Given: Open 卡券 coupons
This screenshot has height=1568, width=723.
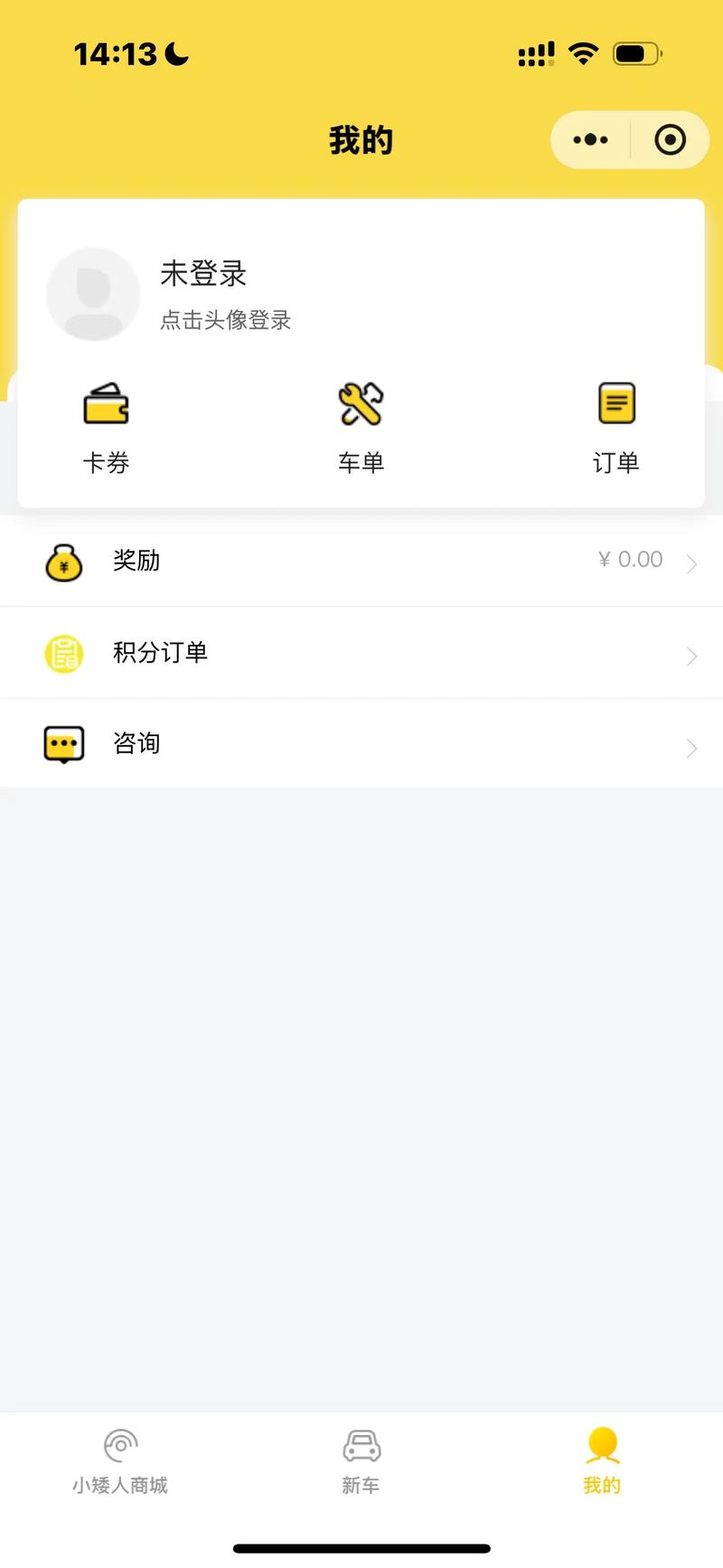Looking at the screenshot, I should tap(106, 430).
